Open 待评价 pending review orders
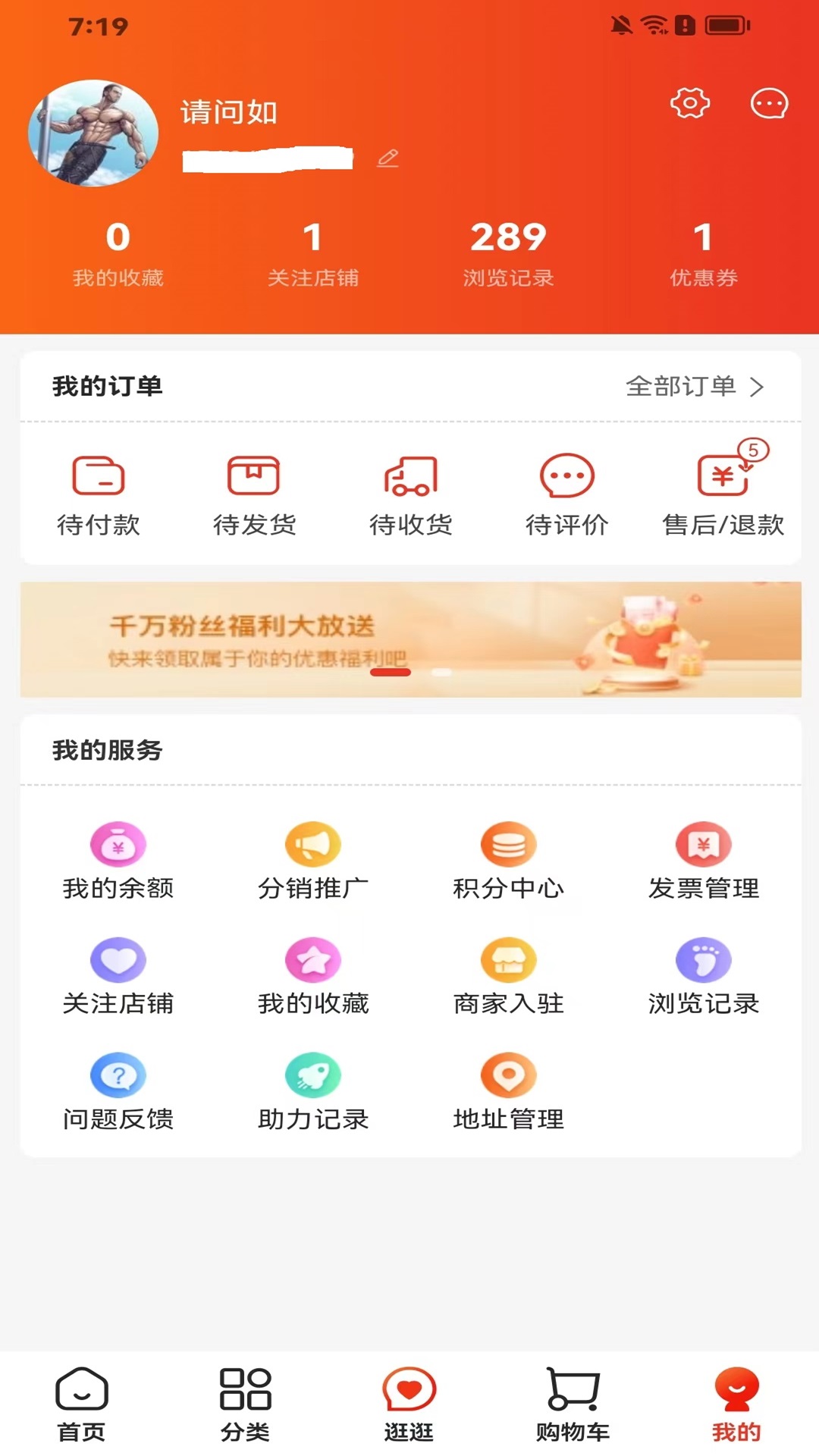This screenshot has width=819, height=1456. point(567,493)
